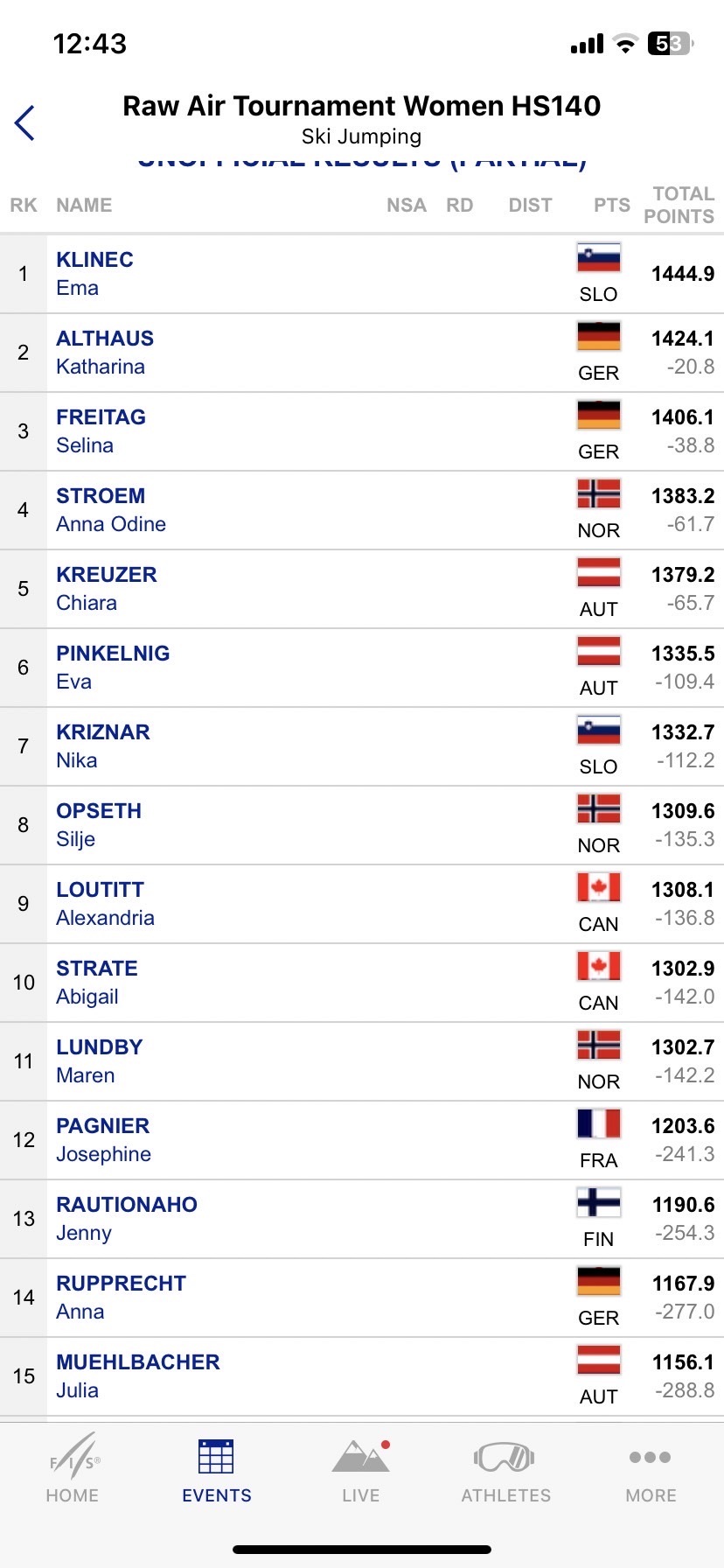Open Chiara Kreuzer's result row
The width and height of the screenshot is (724, 1568).
(362, 589)
